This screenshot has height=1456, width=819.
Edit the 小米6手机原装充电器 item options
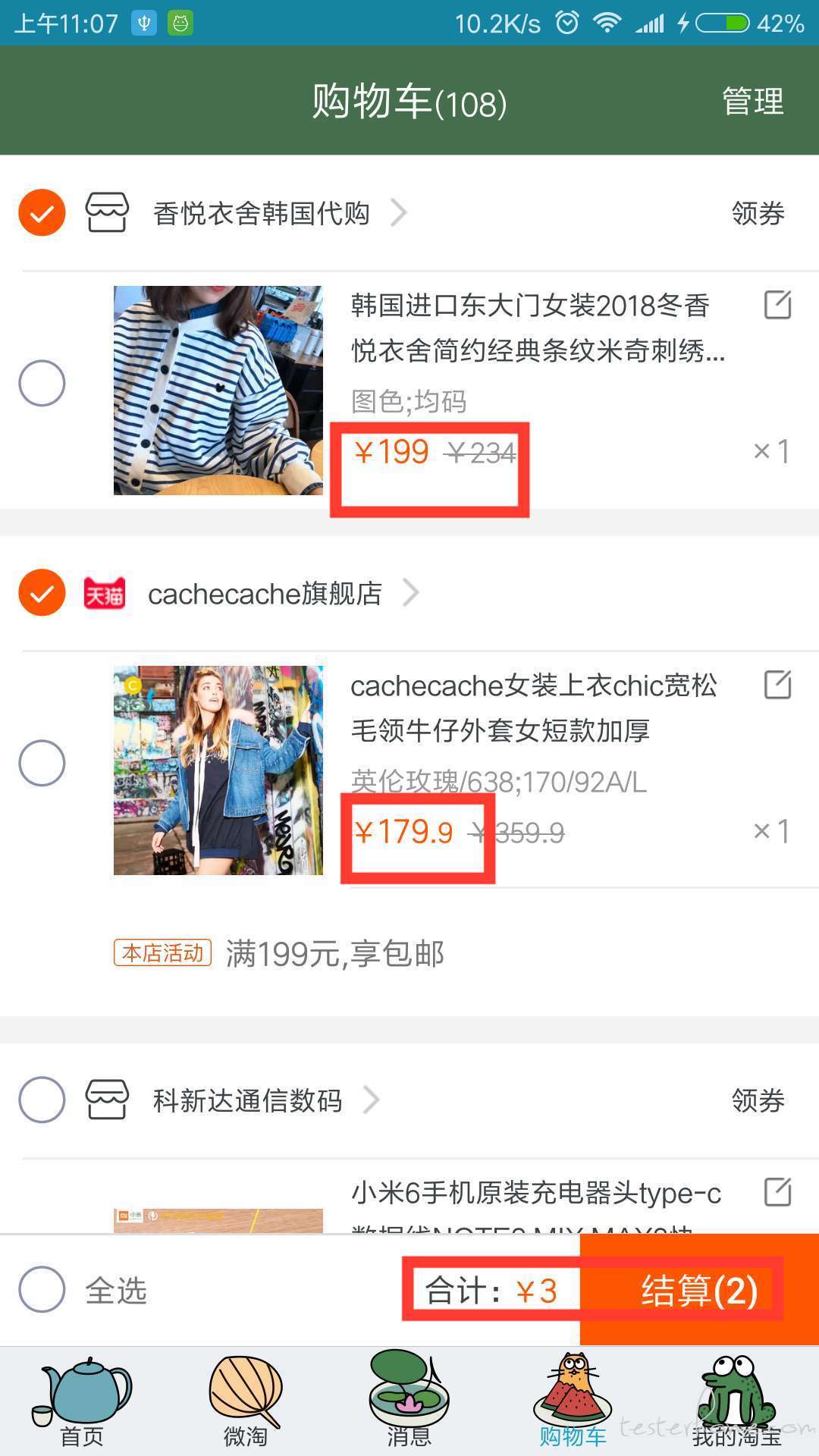777,1192
